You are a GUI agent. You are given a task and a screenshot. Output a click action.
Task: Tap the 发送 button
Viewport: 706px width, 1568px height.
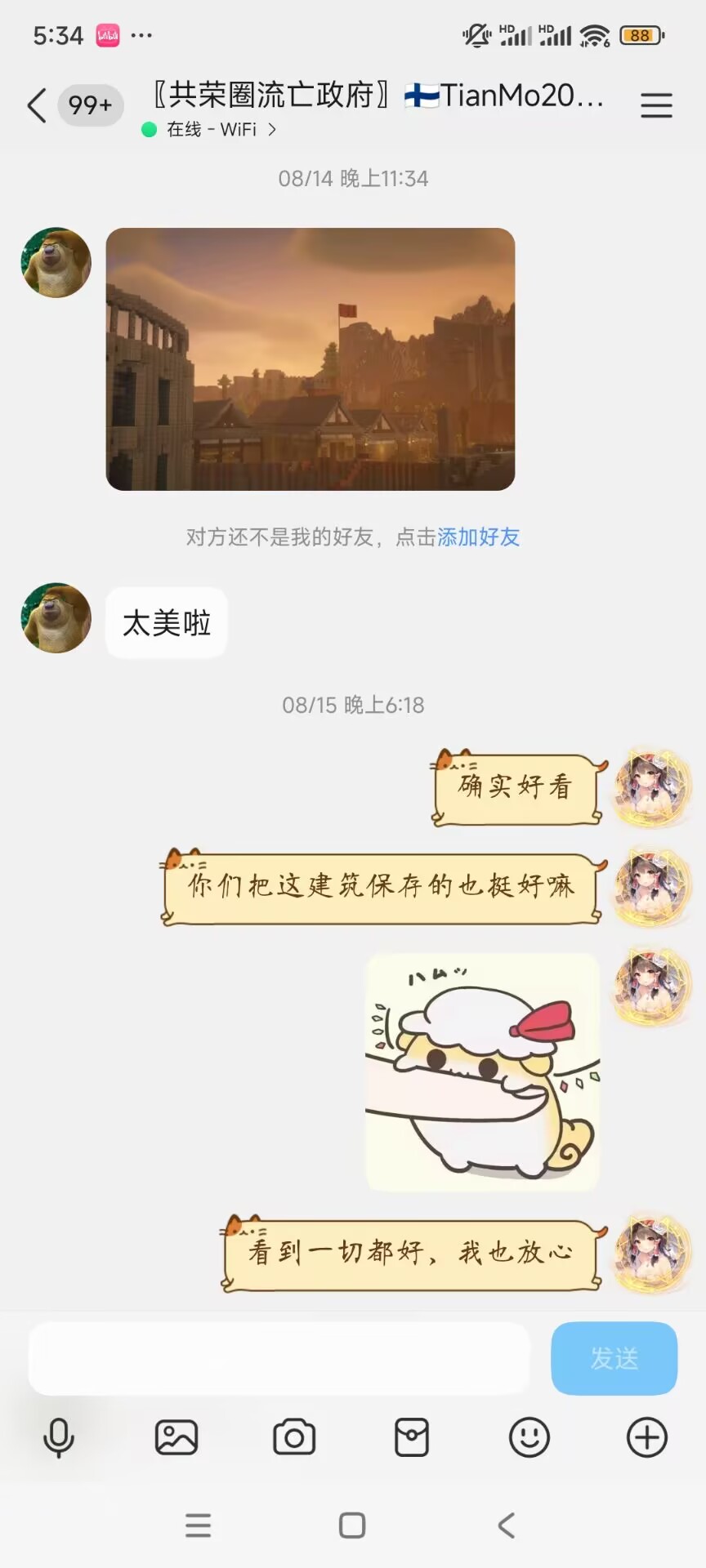[x=614, y=1358]
